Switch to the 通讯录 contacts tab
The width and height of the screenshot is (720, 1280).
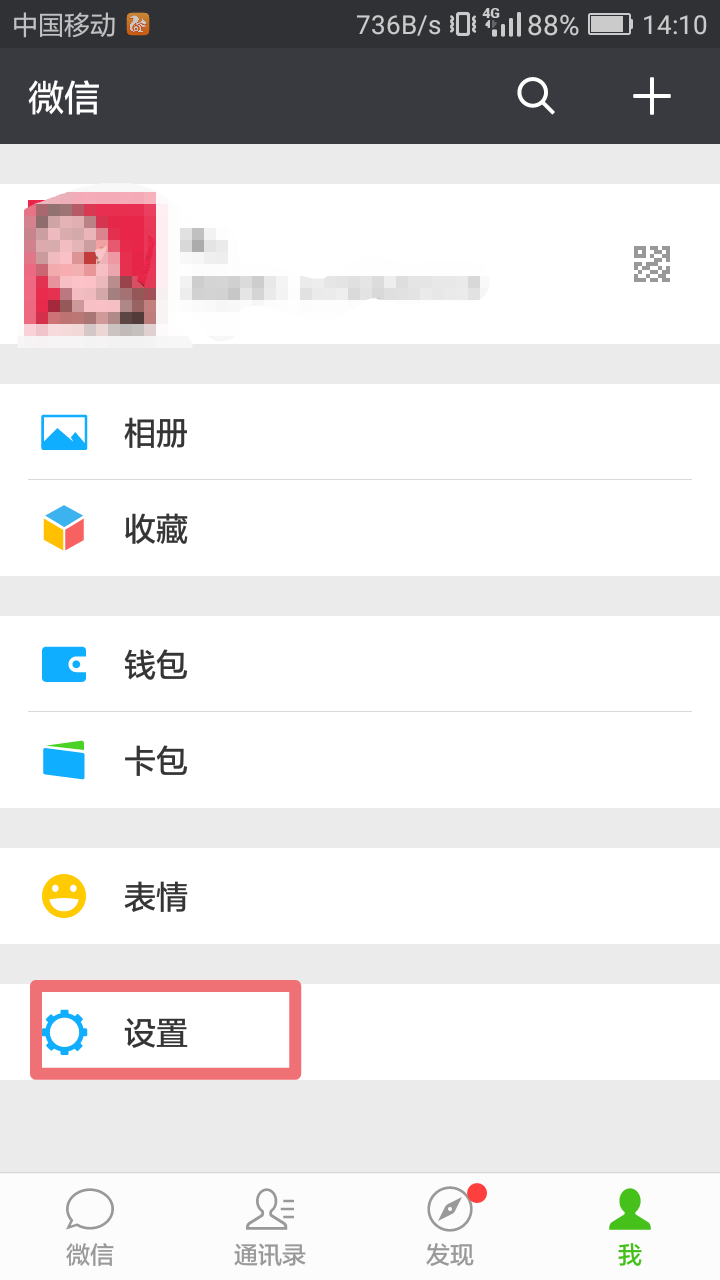pos(270,1227)
